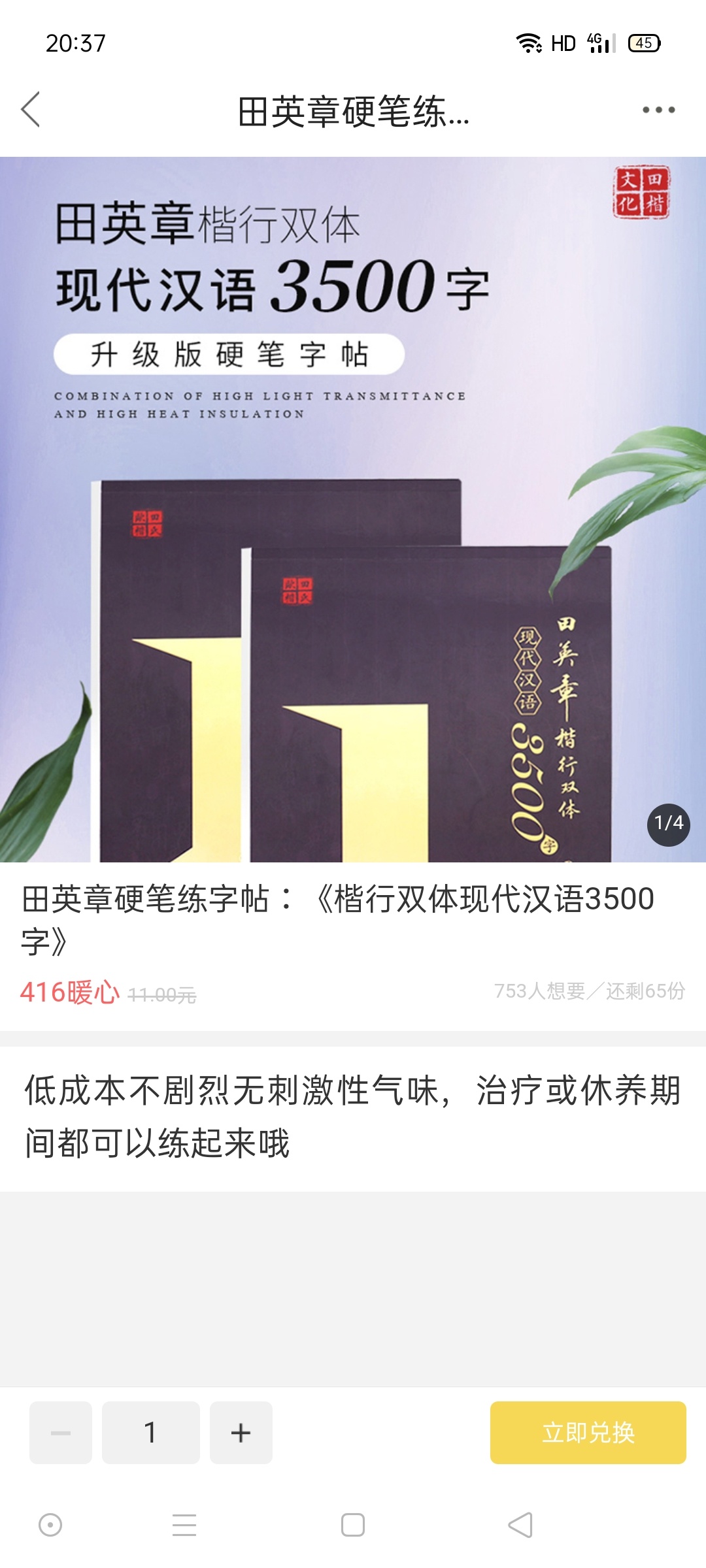
Task: Decrease quantity with the minus button
Action: click(61, 1432)
